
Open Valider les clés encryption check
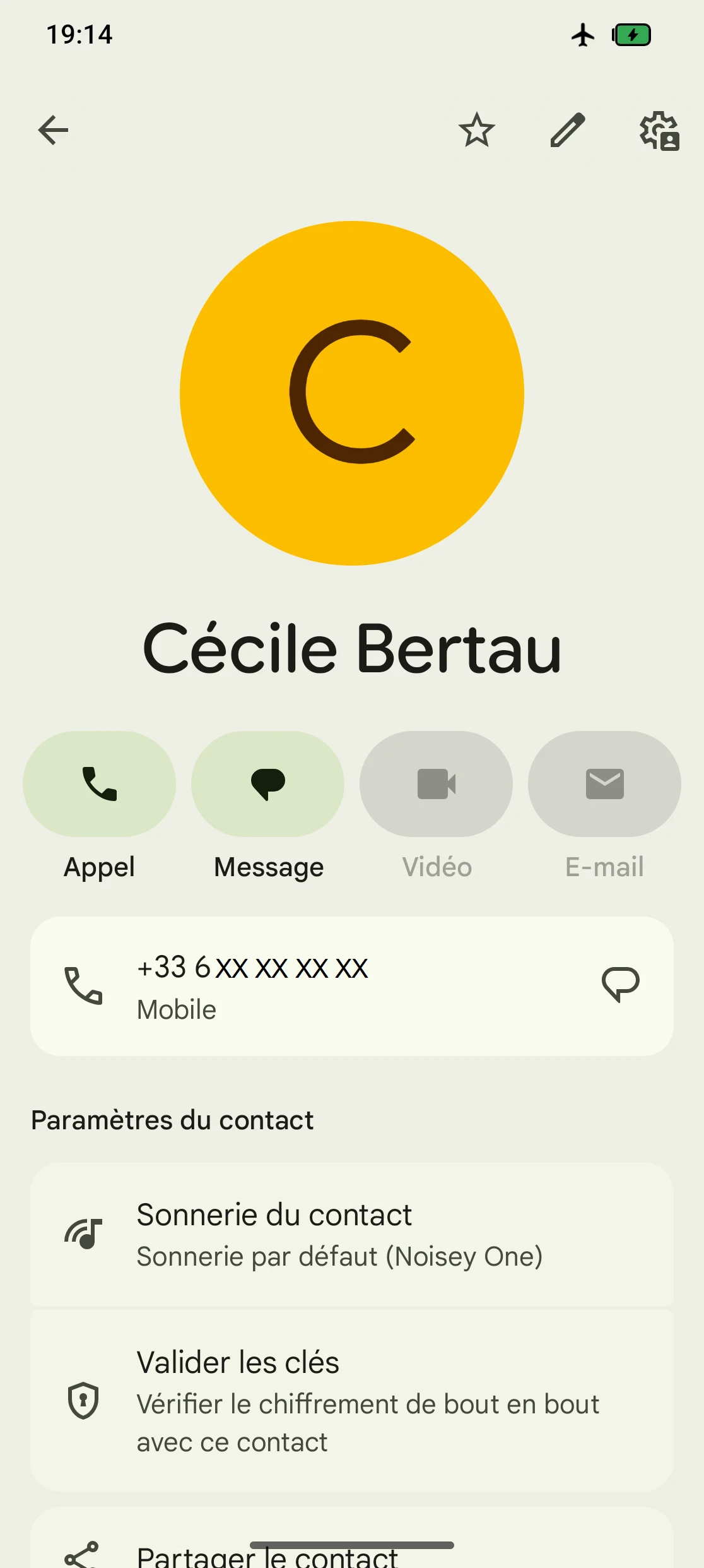pyautogui.click(x=352, y=1400)
